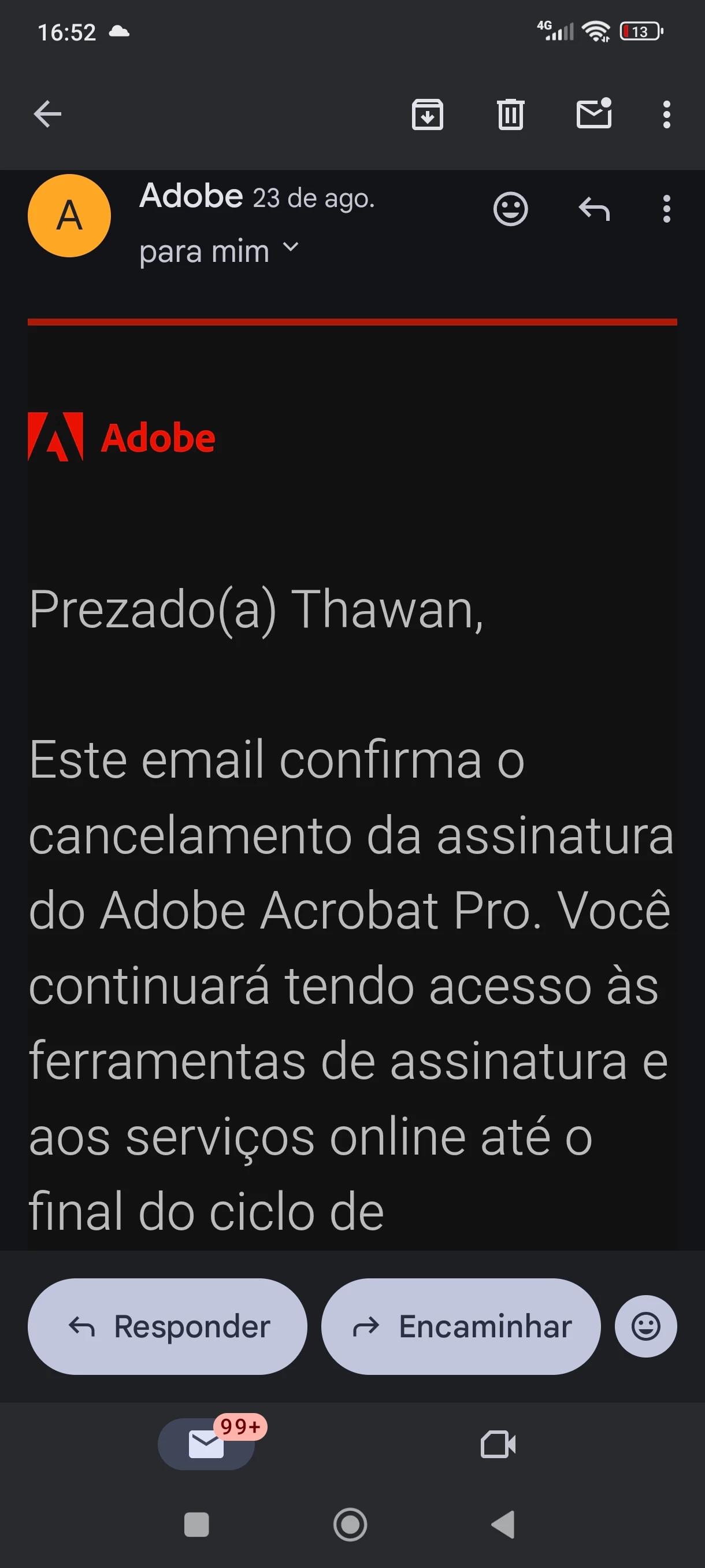Mark this email as unread
The image size is (705, 1568).
(x=593, y=114)
